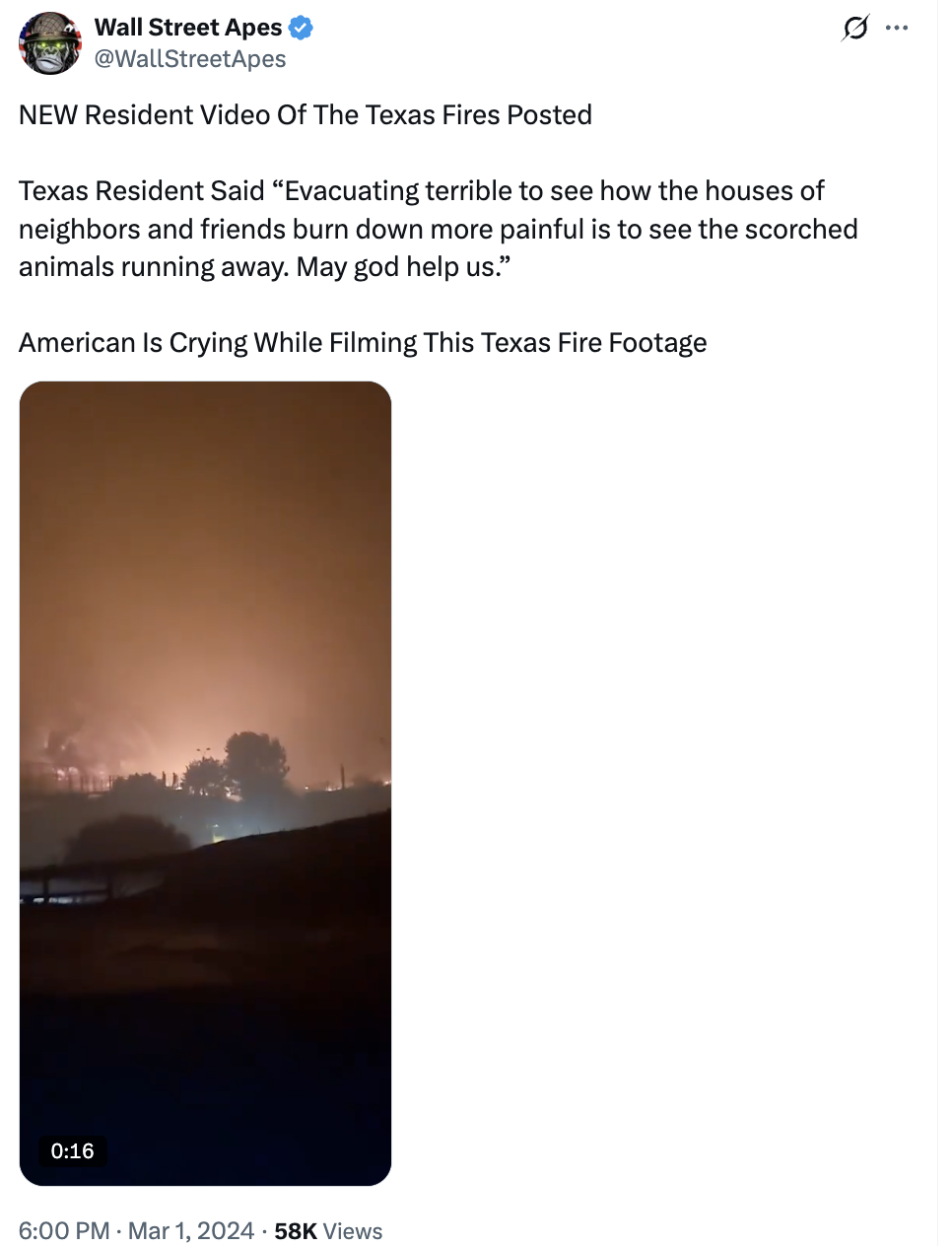Play the Texas fire video

[x=205, y=783]
